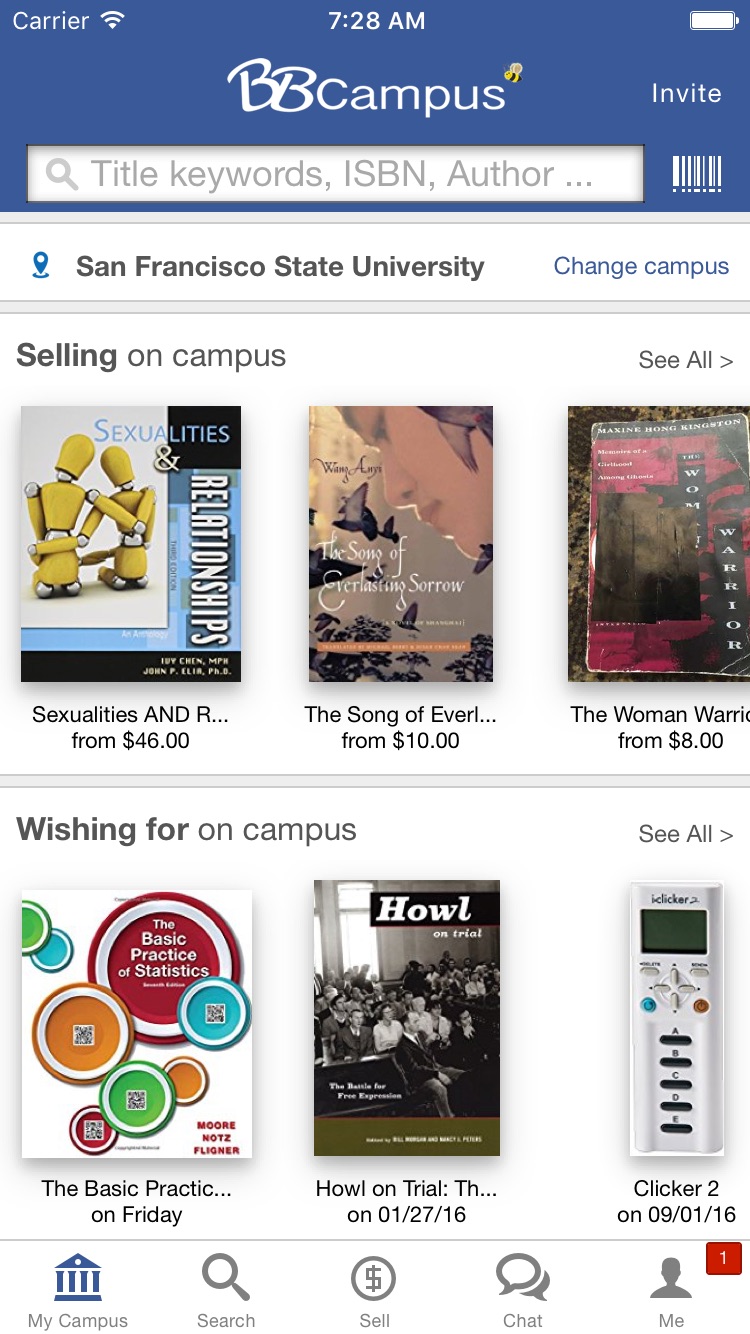Tap the bee icon next to the BBCampus logo
This screenshot has height=1334, width=750.
[512, 70]
